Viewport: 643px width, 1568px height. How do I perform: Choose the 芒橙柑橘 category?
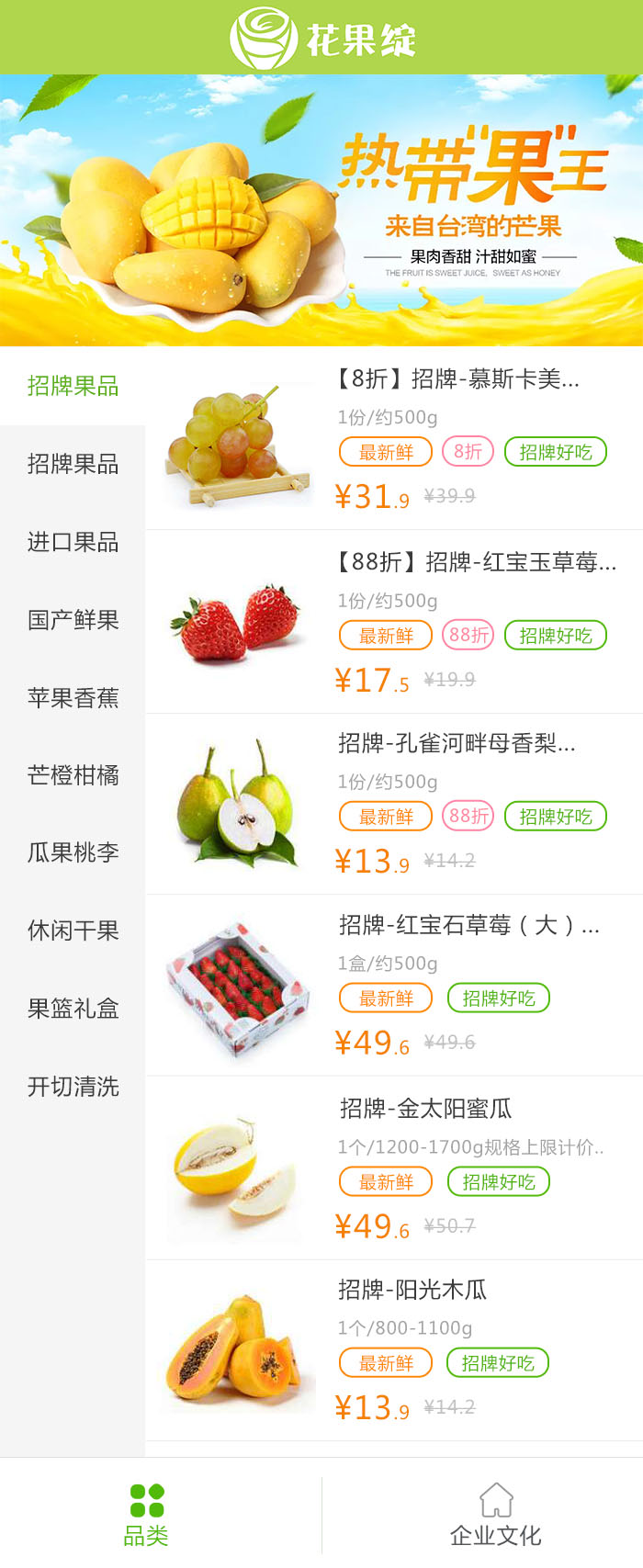tap(73, 775)
